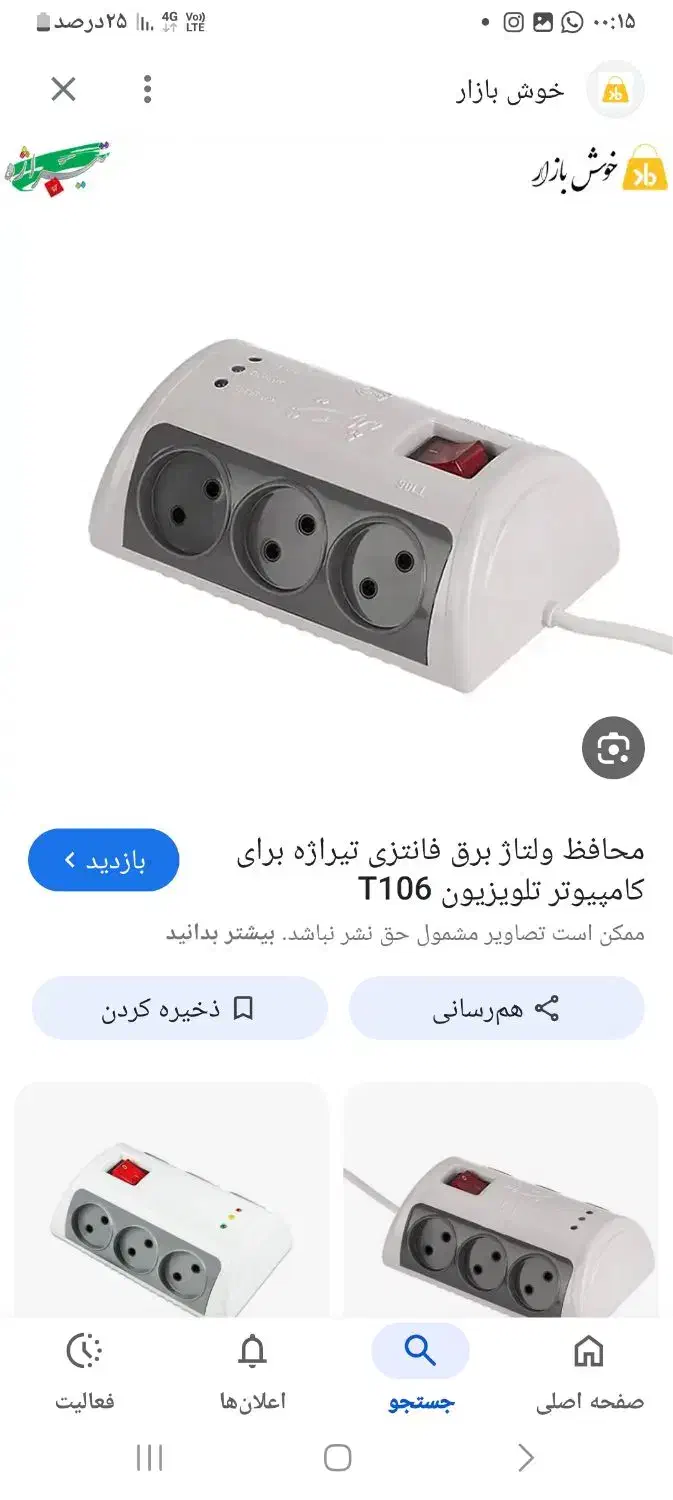Viewport: 673px width, 1500px height.
Task: Save the image with ذخیره کردن
Action: point(180,1009)
